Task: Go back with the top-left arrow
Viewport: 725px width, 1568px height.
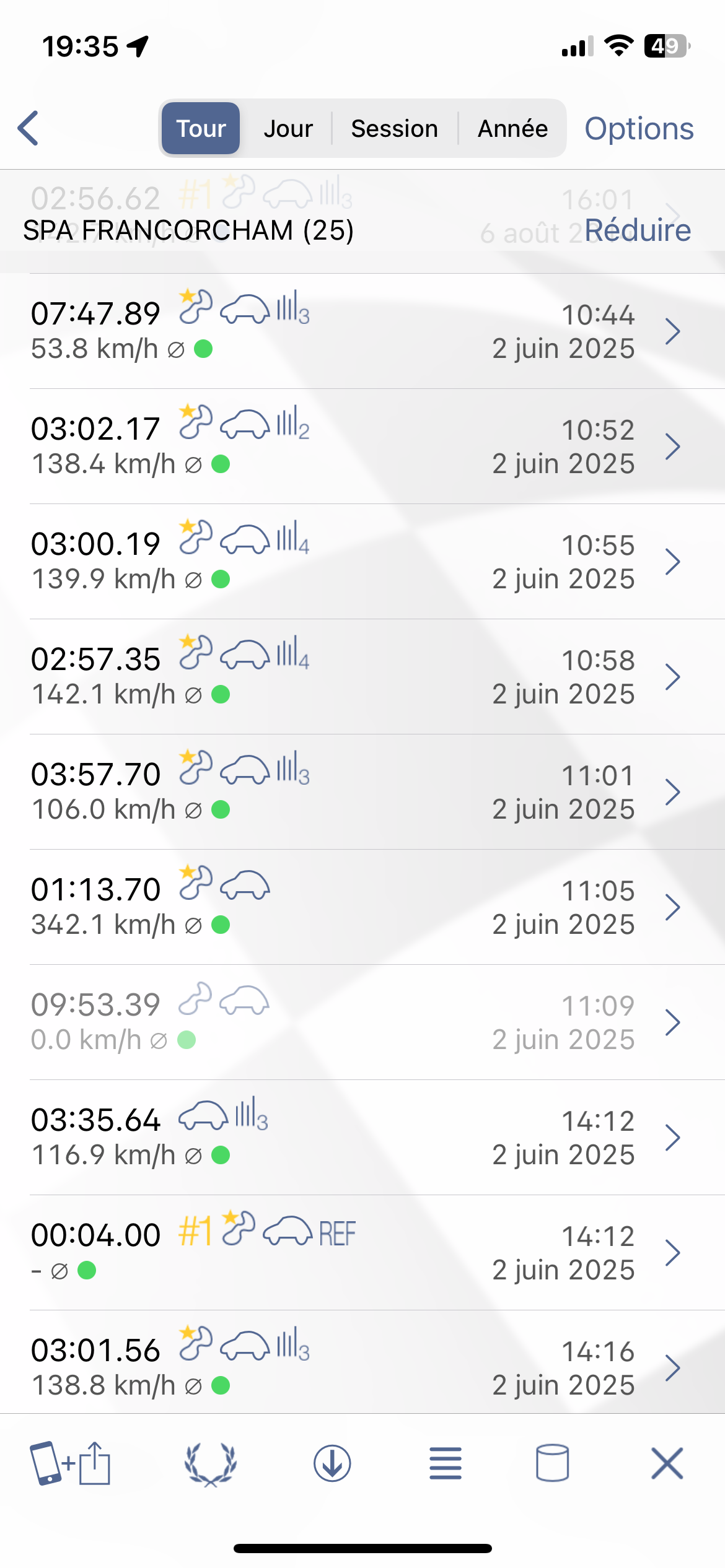Action: [x=29, y=128]
